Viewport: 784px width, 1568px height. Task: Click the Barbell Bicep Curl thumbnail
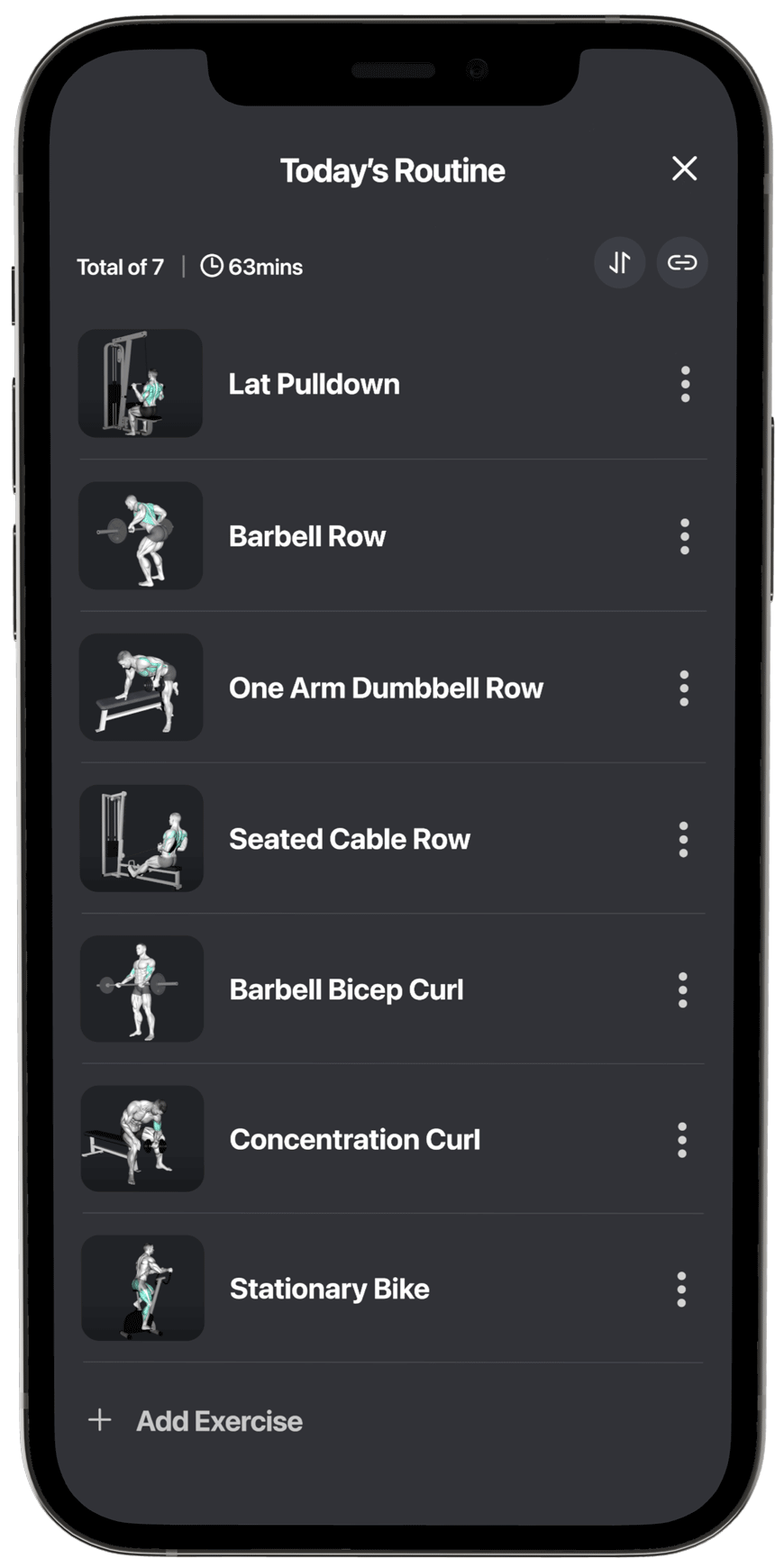click(x=141, y=989)
